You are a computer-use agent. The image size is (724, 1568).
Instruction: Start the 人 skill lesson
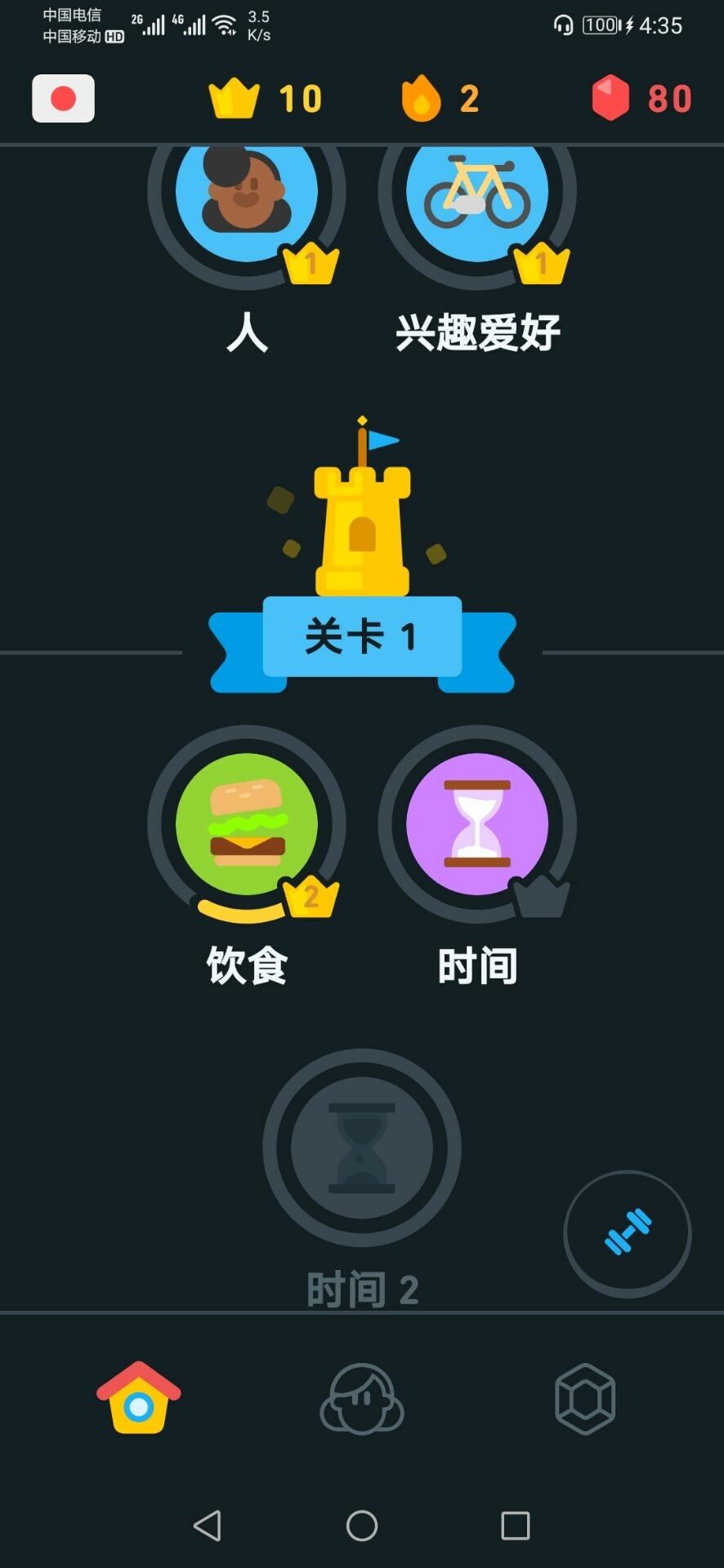pos(247,196)
